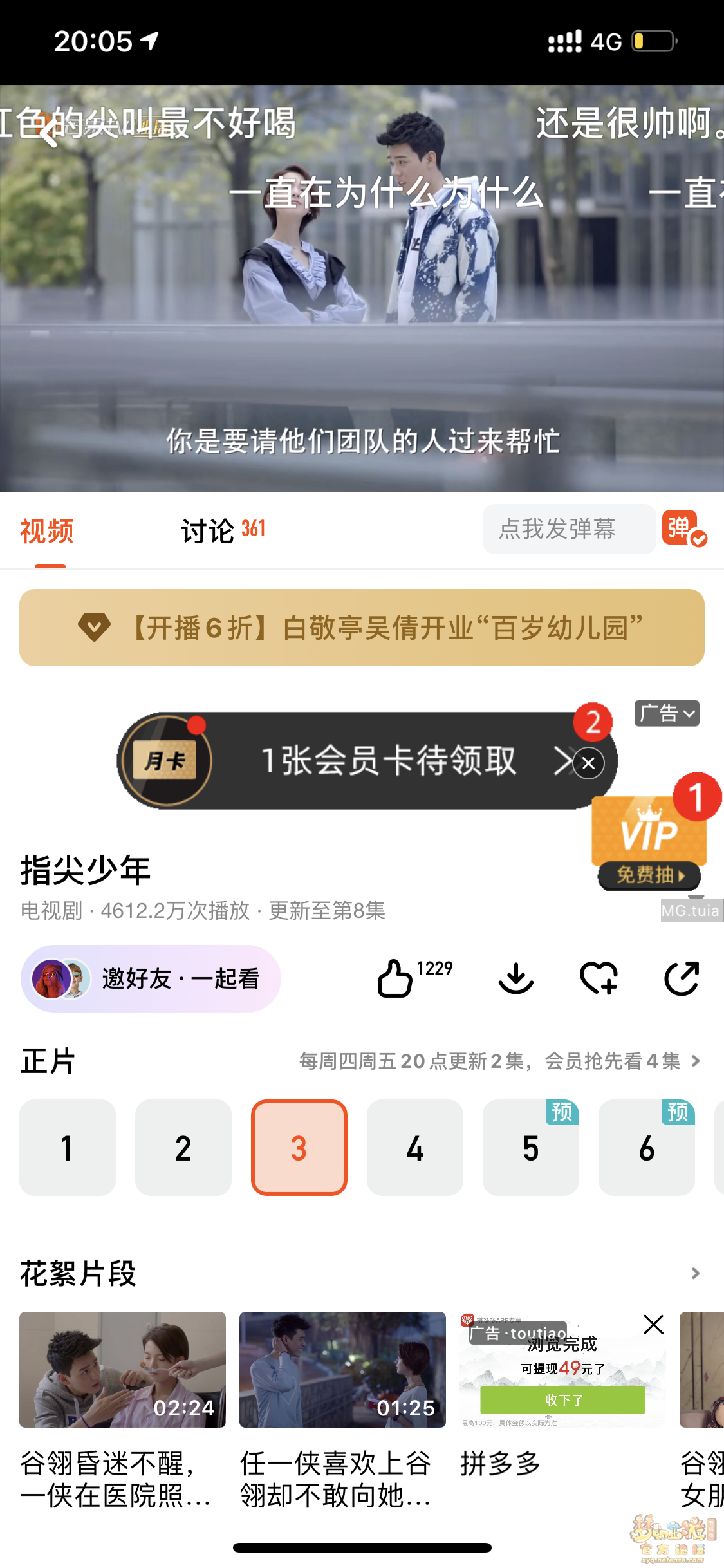Download this episode
The width and height of the screenshot is (724, 1568).
[x=516, y=978]
